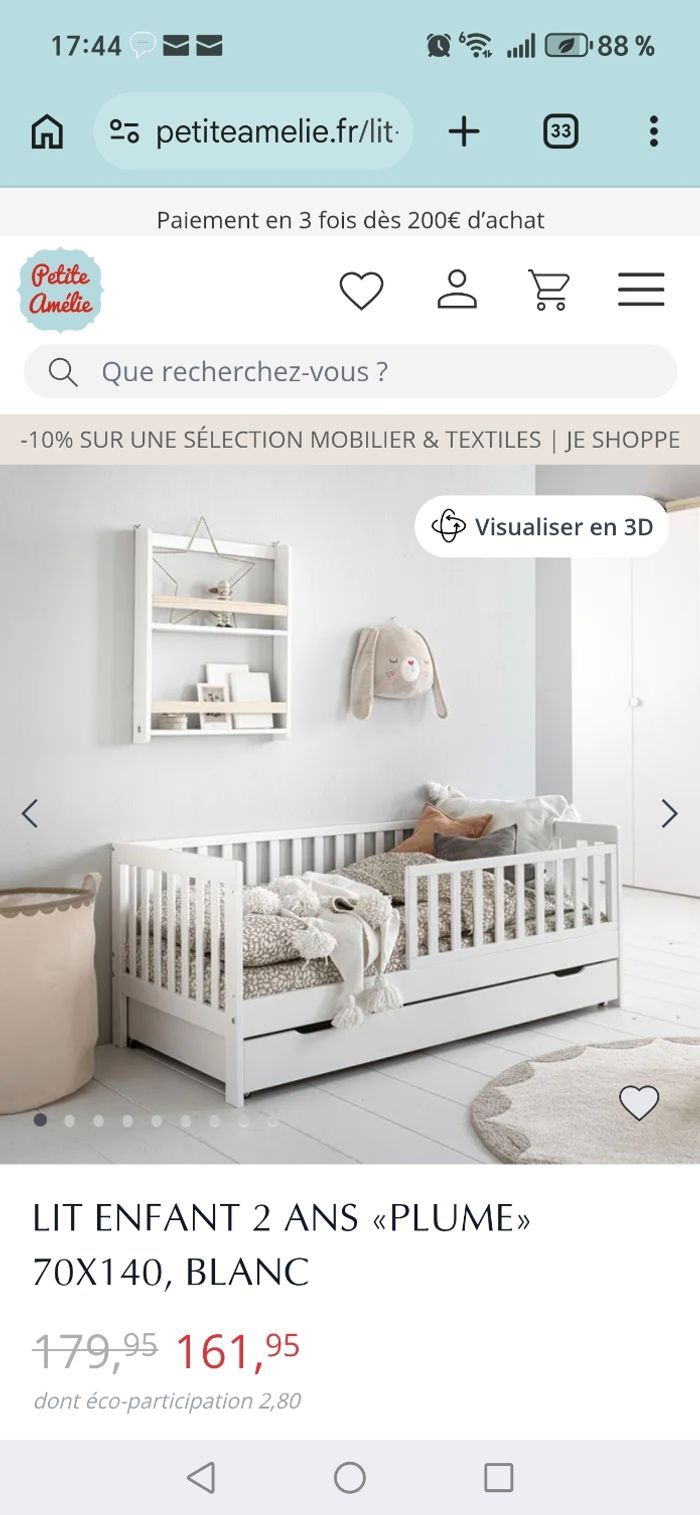Screen dimensions: 700x1515
Task: Open the recent apps overview
Action: [x=498, y=1477]
